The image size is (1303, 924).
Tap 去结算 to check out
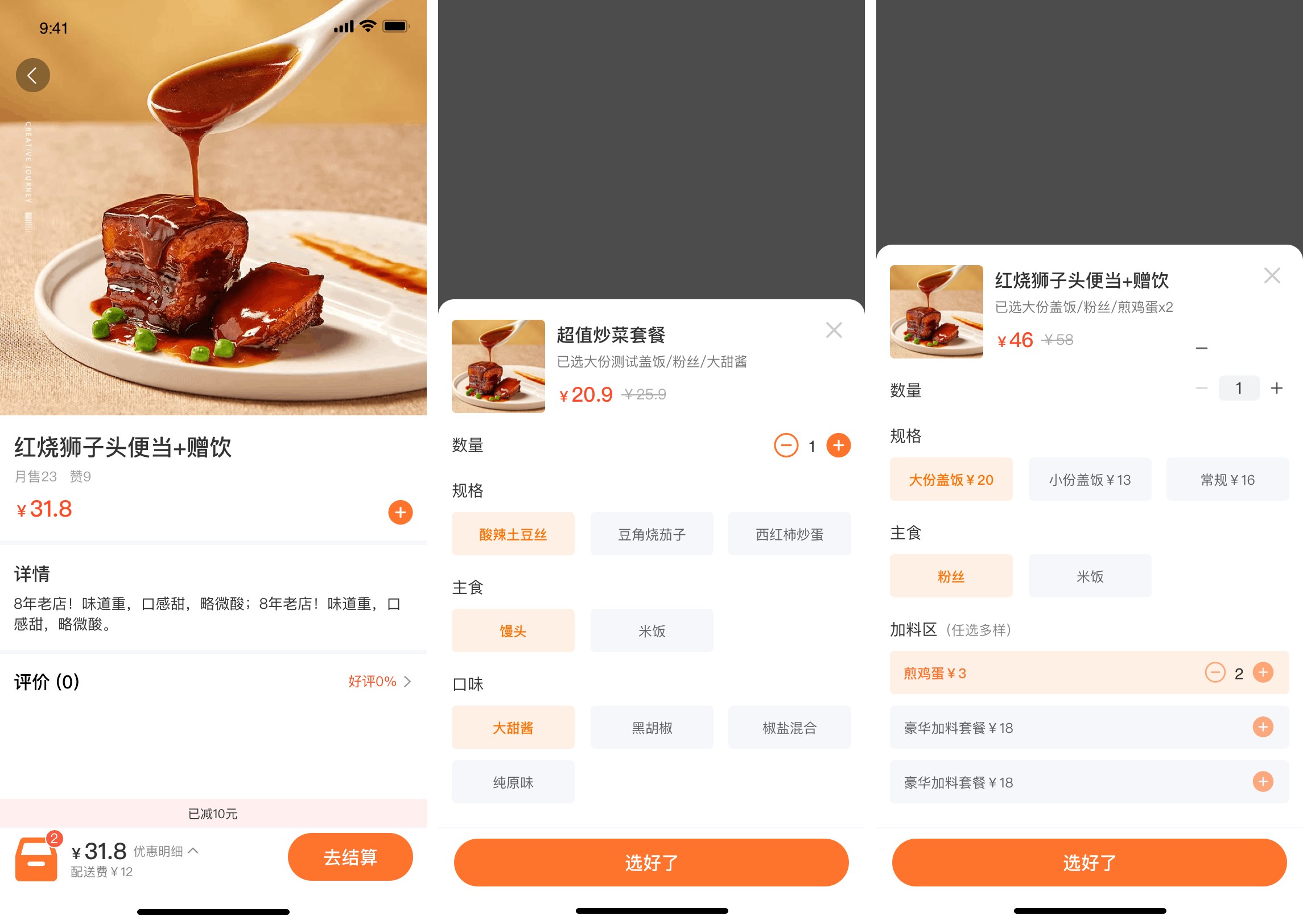pos(351,857)
